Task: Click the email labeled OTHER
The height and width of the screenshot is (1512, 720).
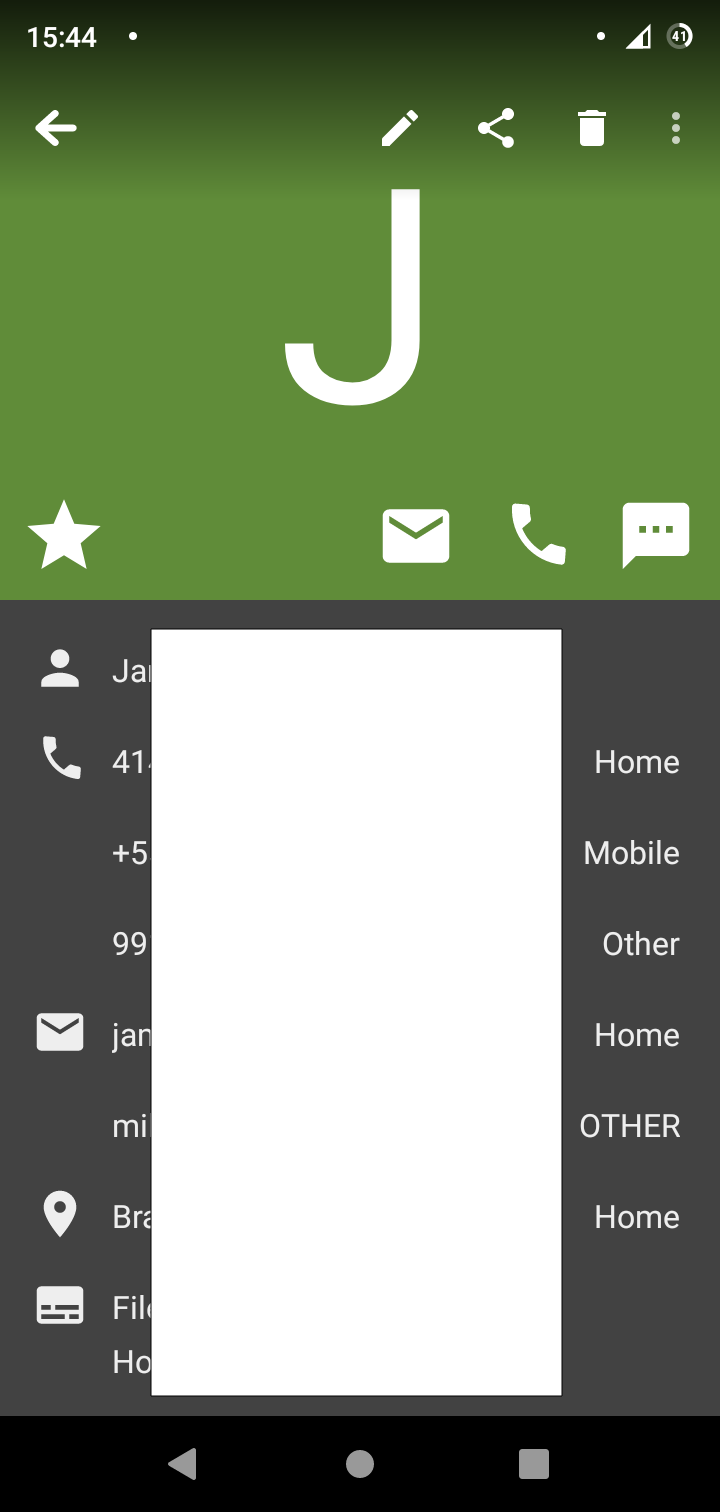Action: [628, 1125]
